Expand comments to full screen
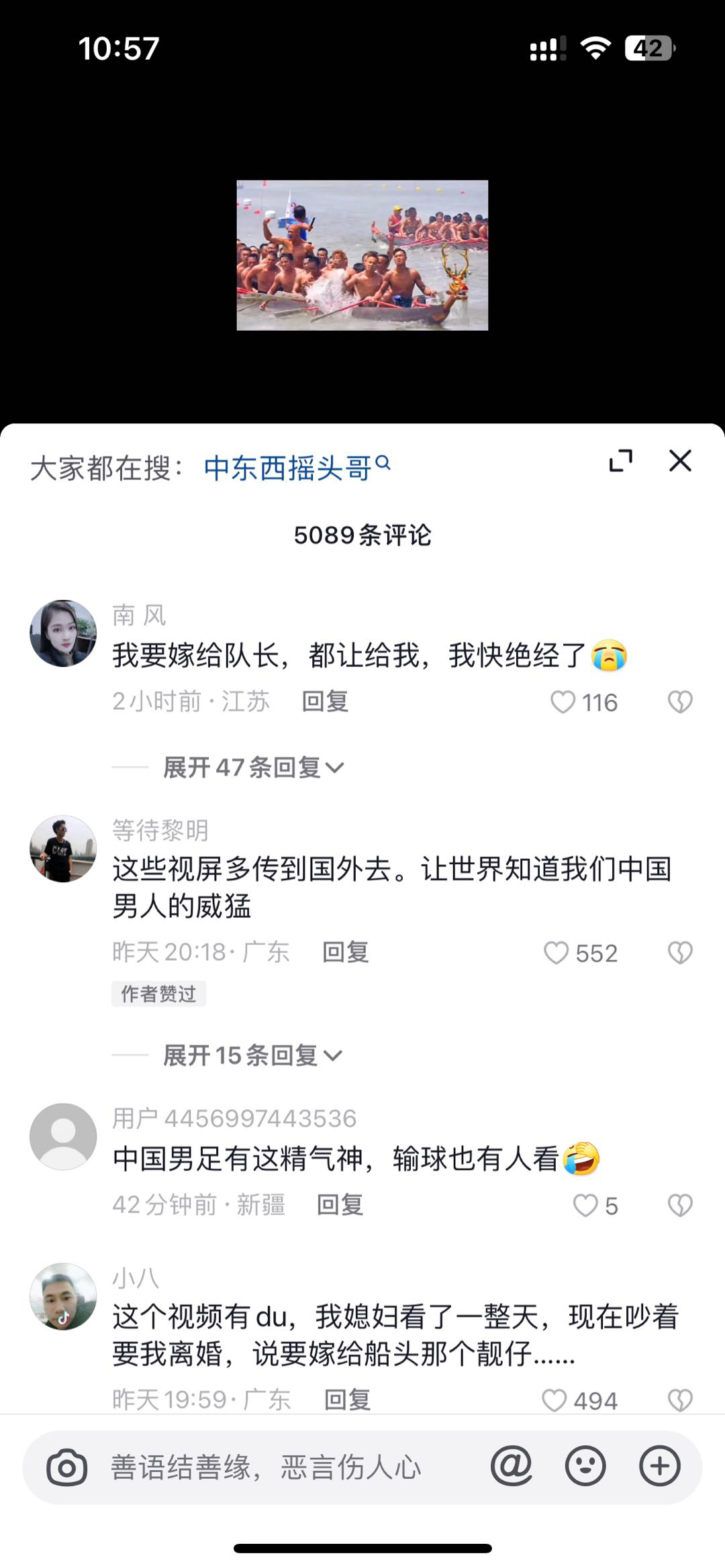This screenshot has height=1568, width=725. click(620, 461)
